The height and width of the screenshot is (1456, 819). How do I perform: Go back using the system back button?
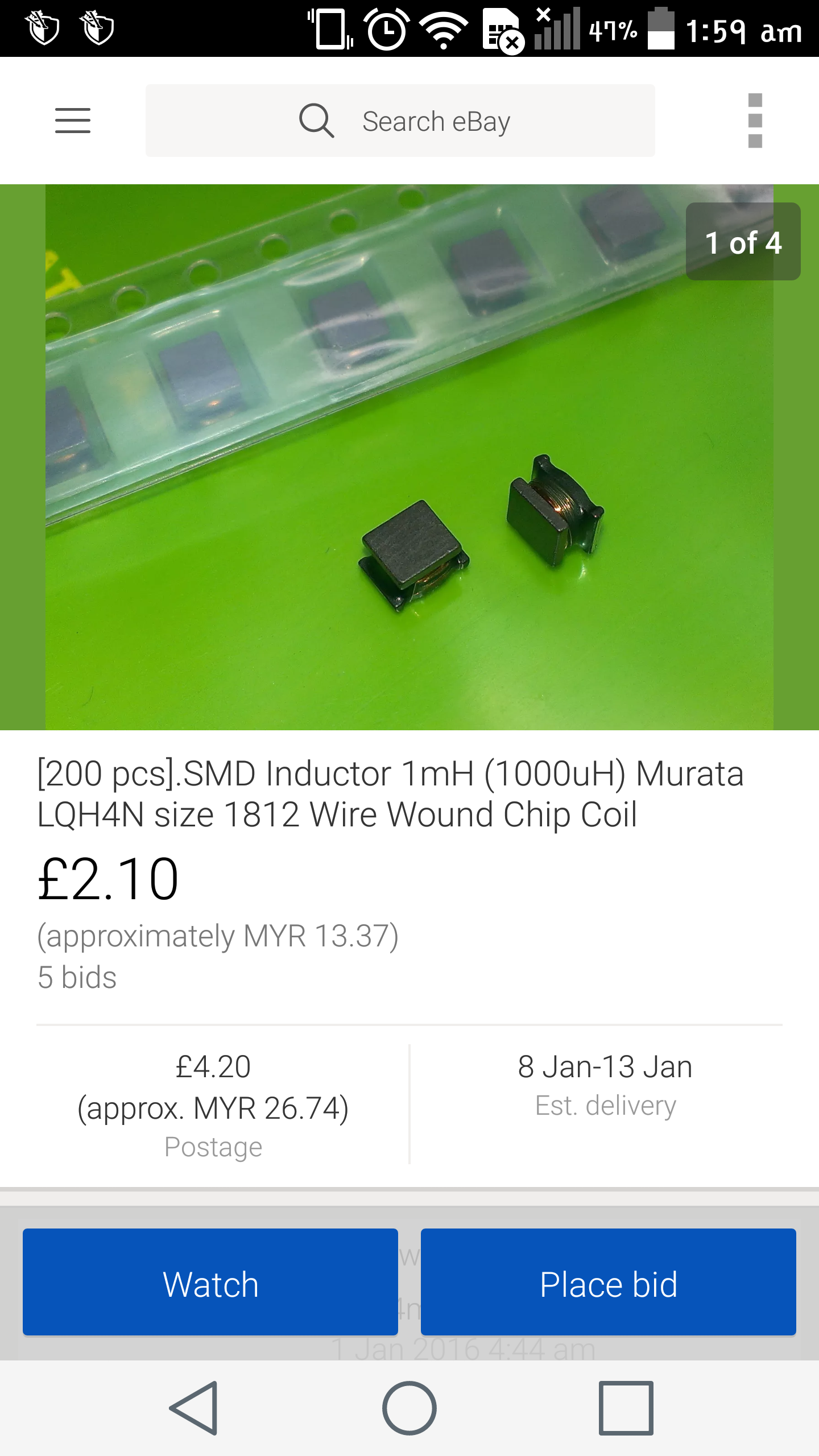(195, 1408)
